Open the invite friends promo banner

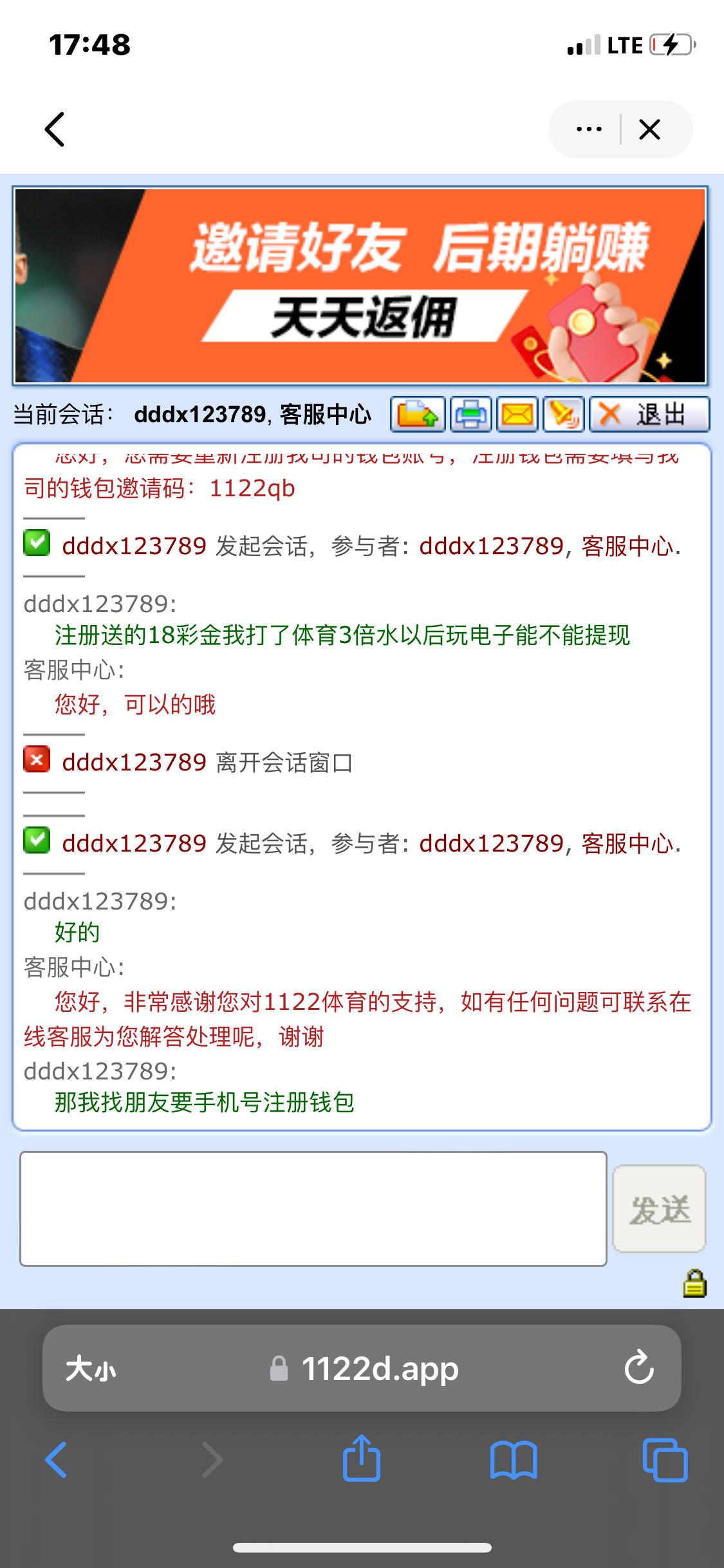(360, 286)
